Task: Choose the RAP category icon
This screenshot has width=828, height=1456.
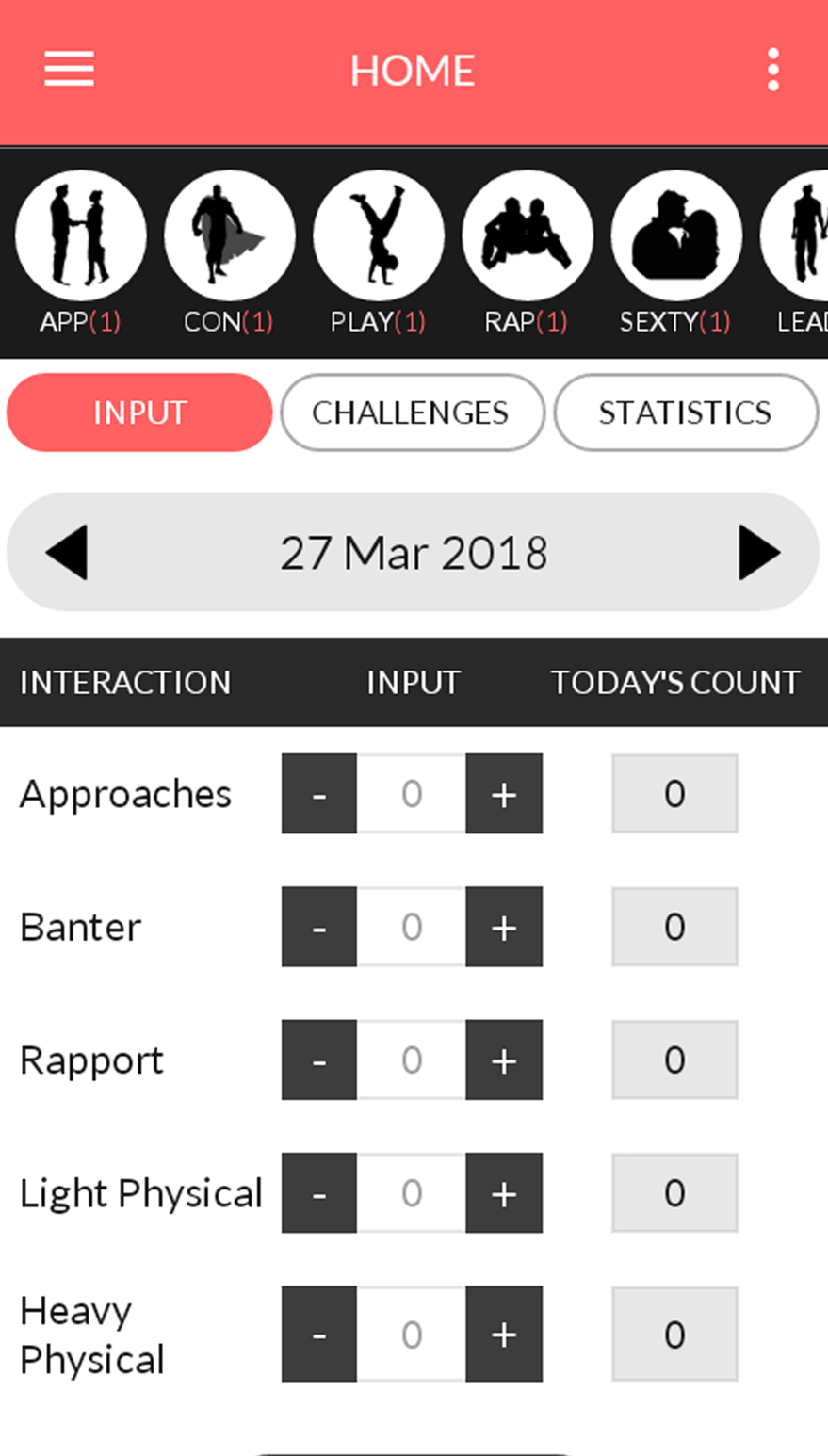Action: point(527,235)
